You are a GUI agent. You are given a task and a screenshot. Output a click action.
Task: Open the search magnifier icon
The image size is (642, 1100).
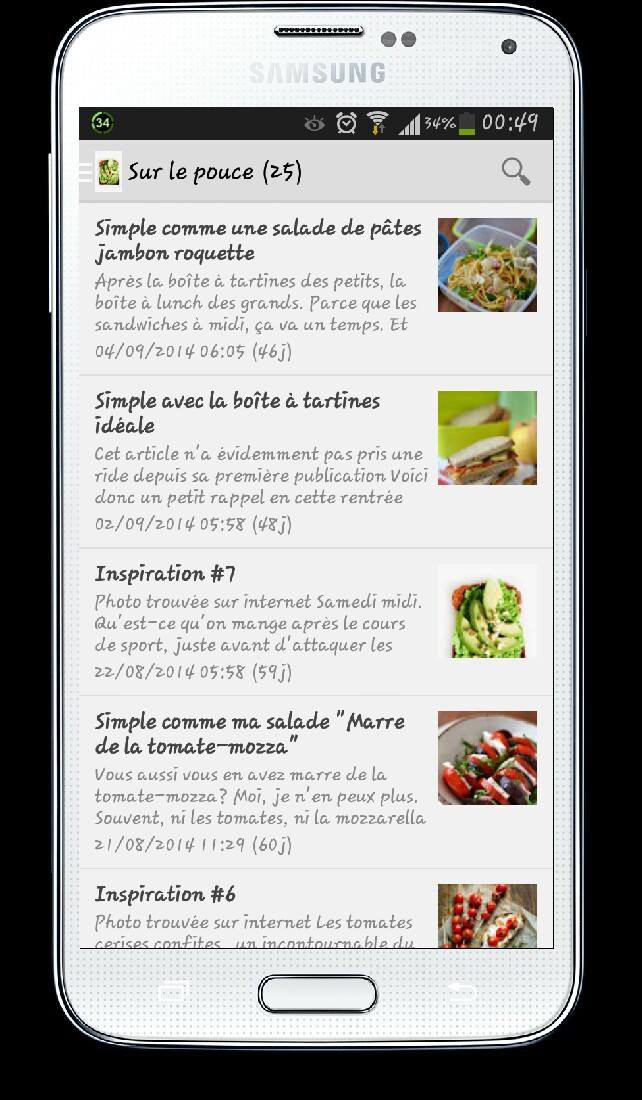pos(516,172)
